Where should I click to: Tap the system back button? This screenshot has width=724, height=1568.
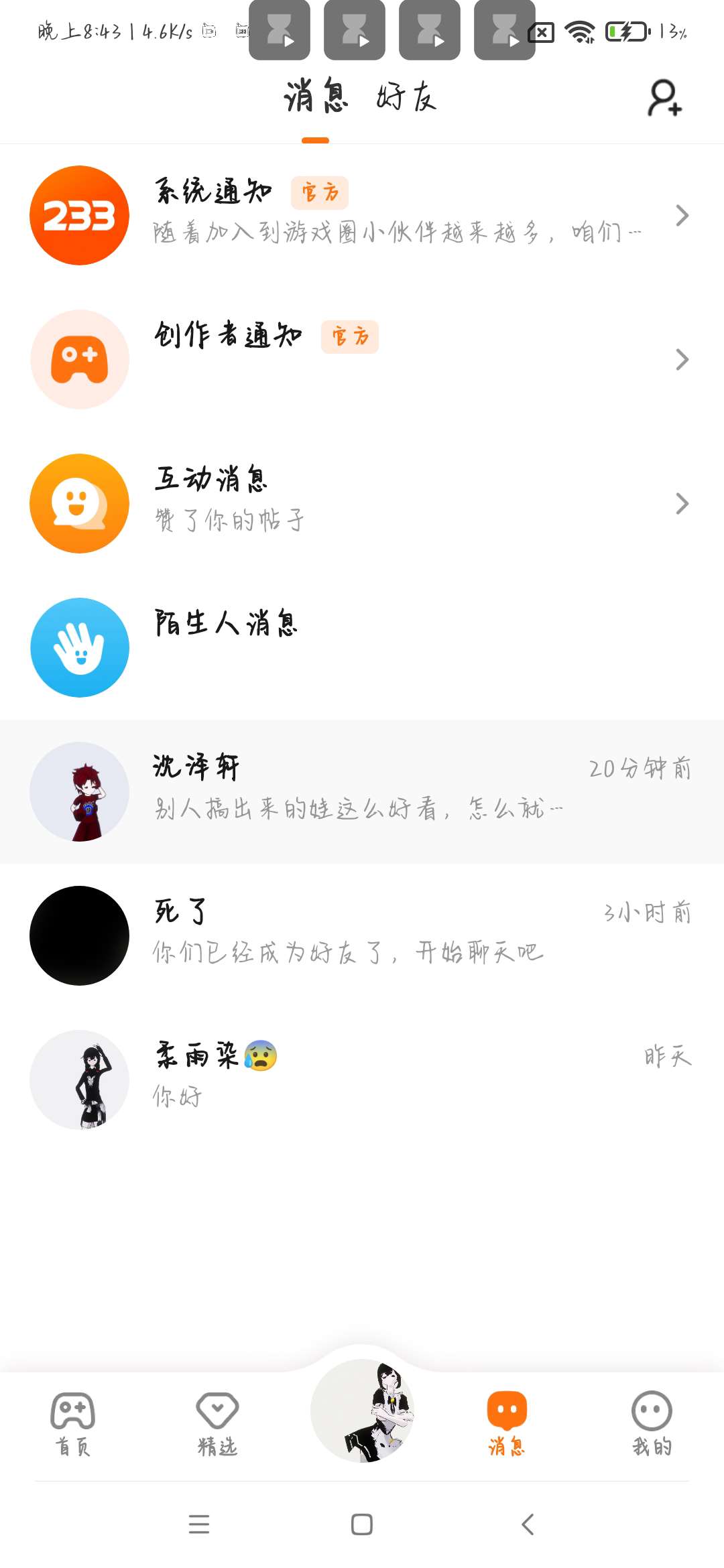(528, 1524)
